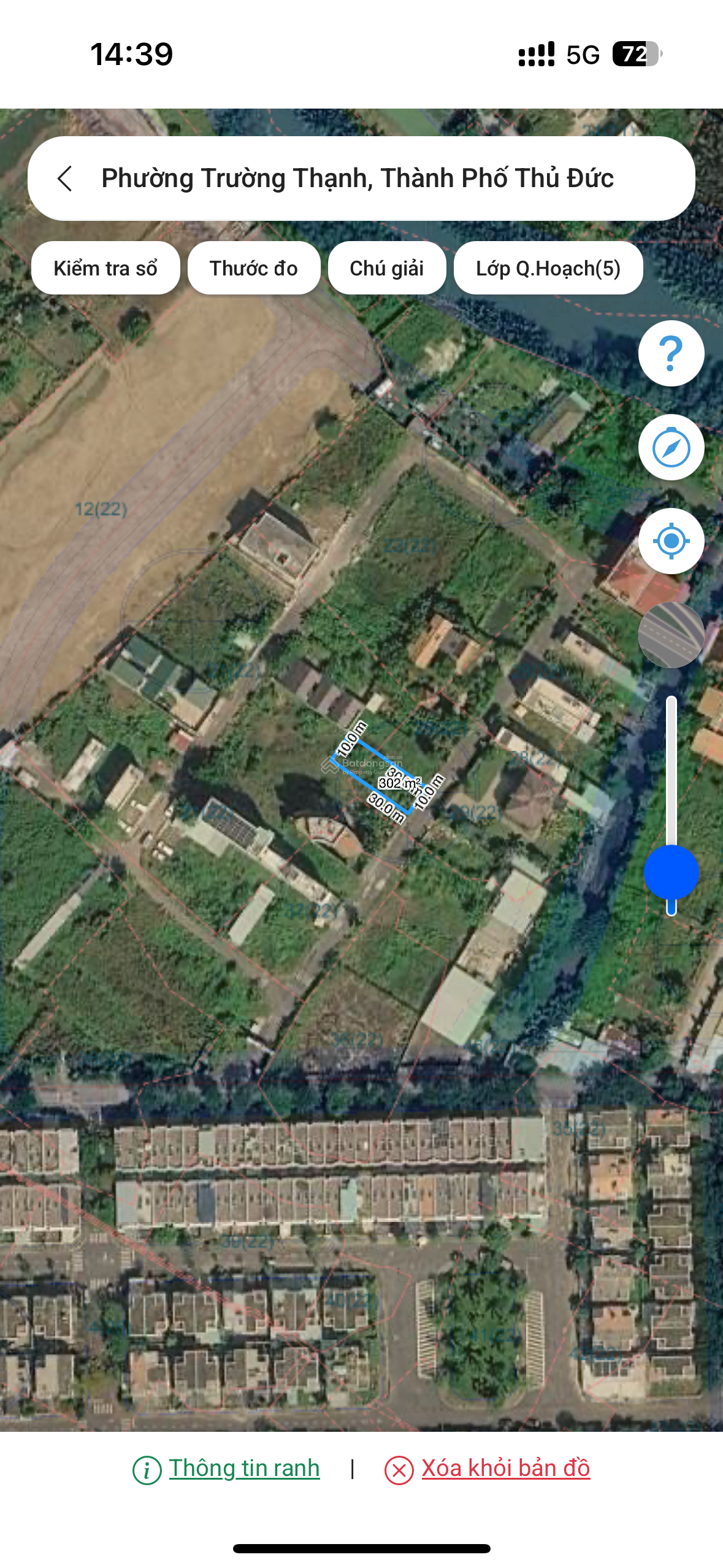723x1568 pixels.
Task: Open the Phường Trường Thạnh location search box
Action: (357, 179)
